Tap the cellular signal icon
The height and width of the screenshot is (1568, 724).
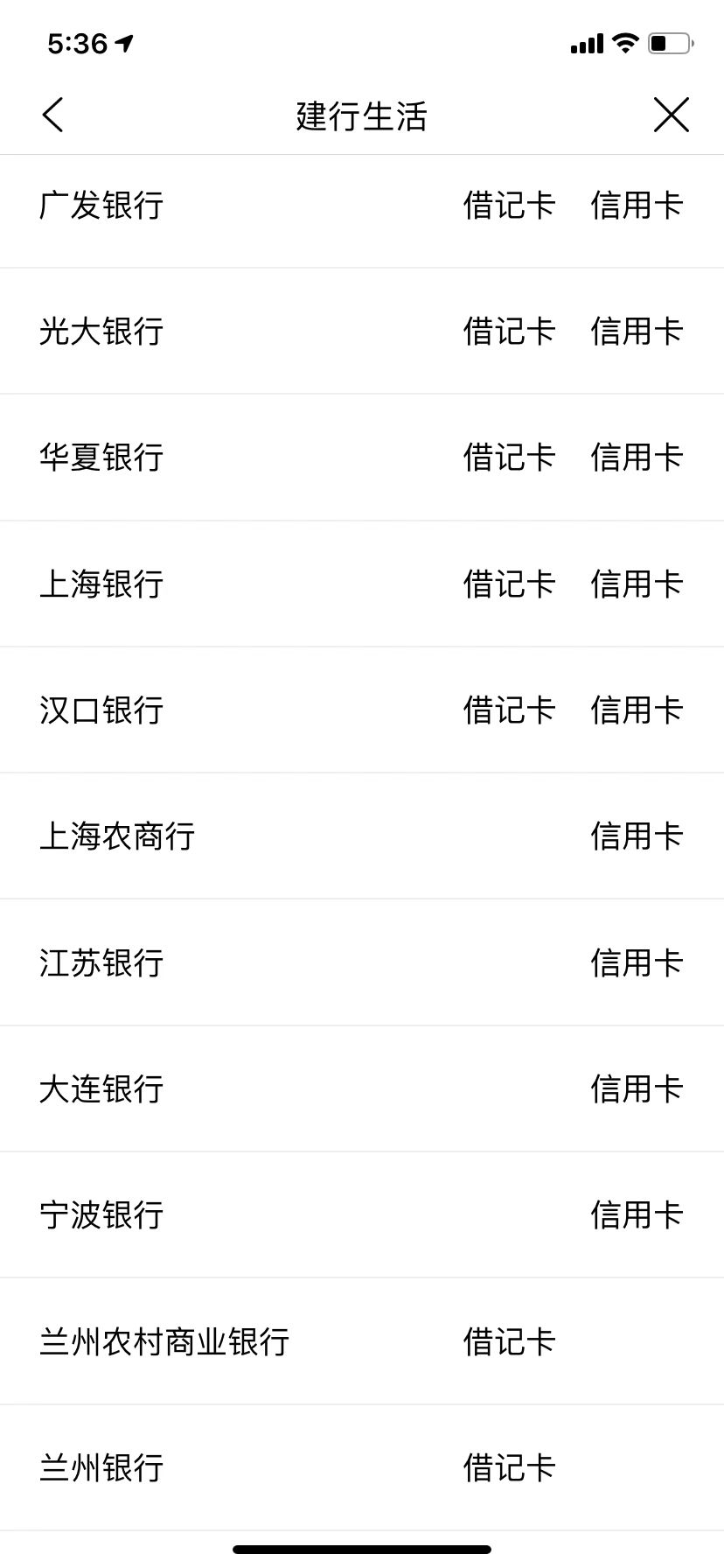pyautogui.click(x=587, y=42)
